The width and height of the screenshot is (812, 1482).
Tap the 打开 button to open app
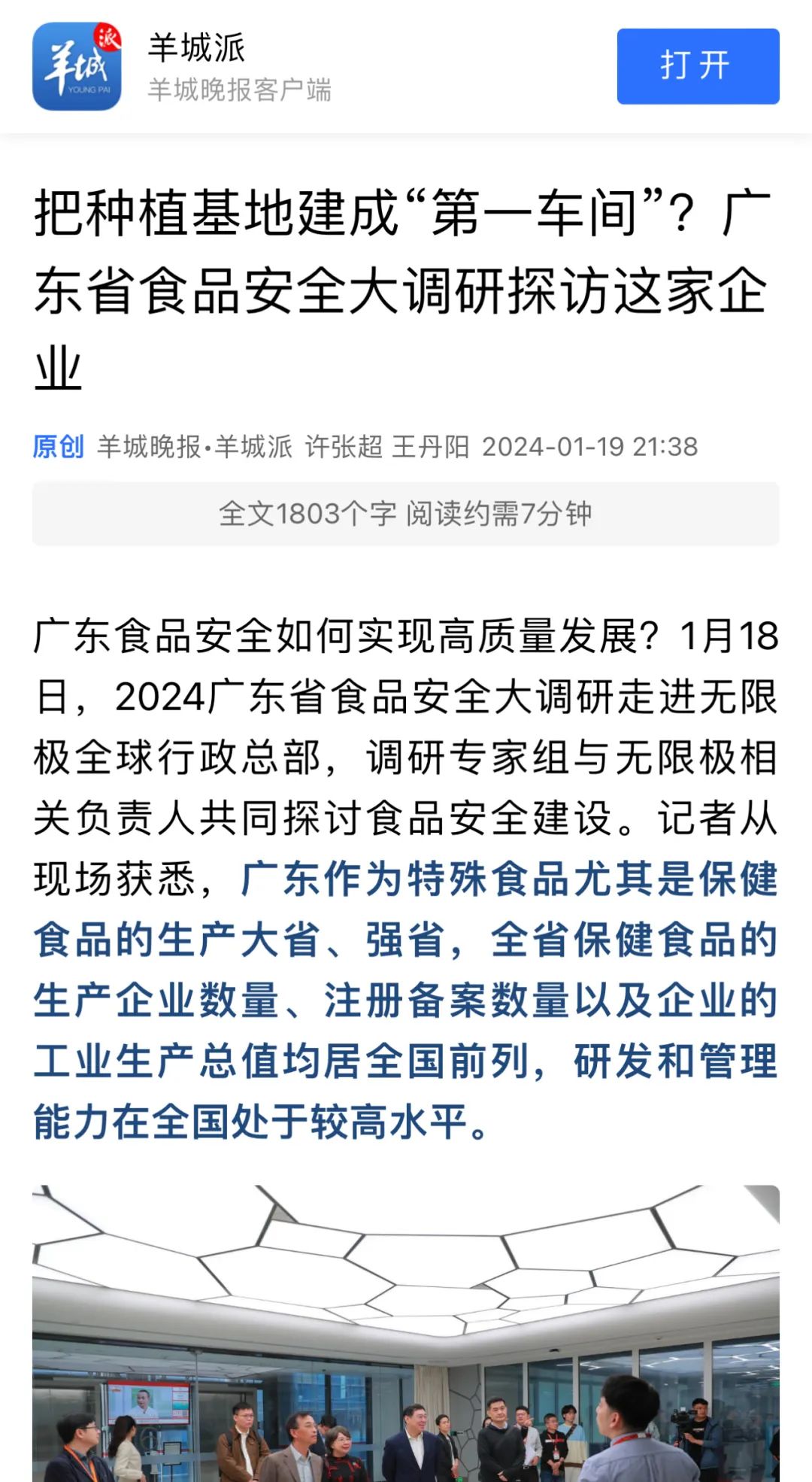pyautogui.click(x=697, y=66)
